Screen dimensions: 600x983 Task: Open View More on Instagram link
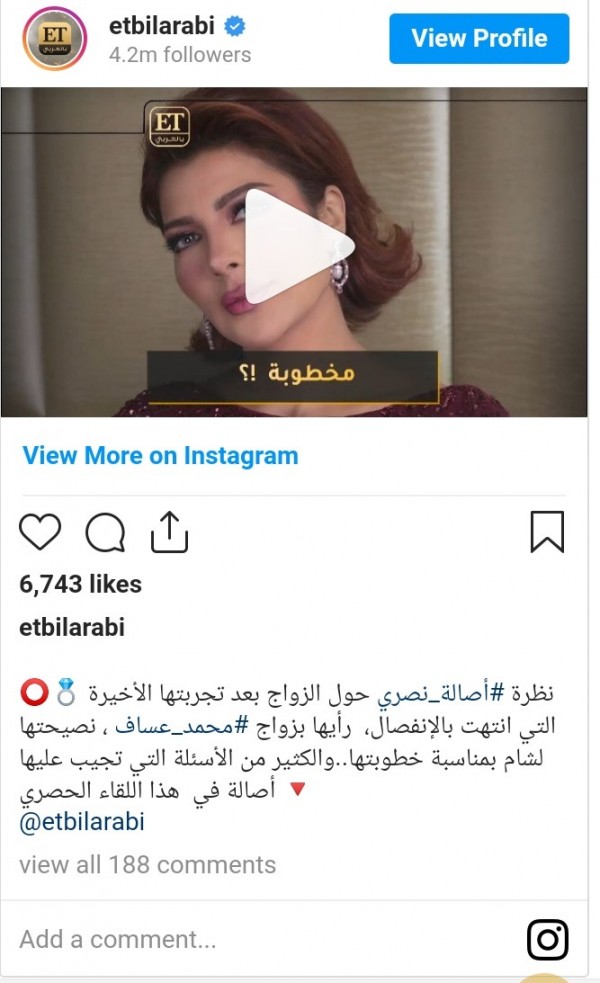point(160,456)
